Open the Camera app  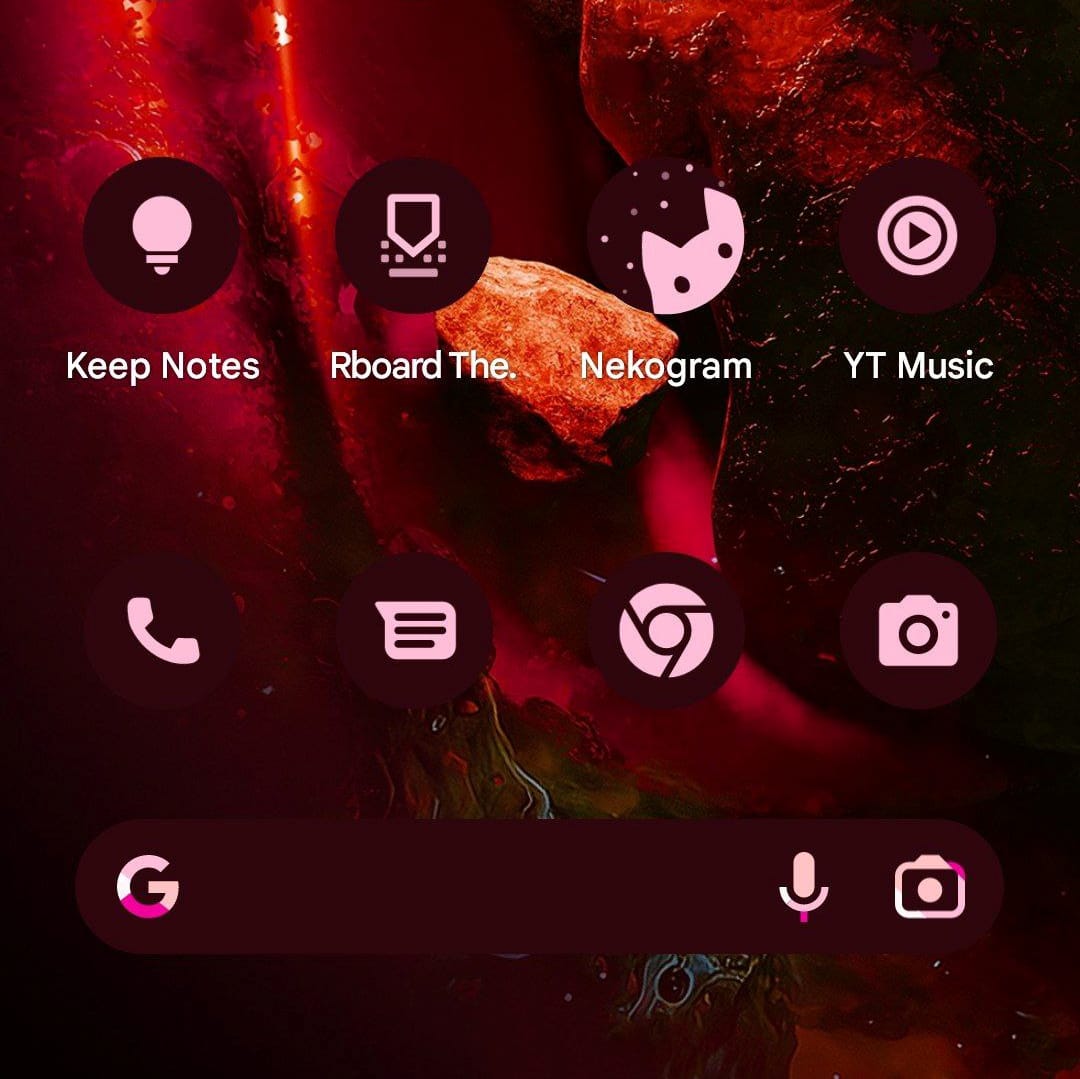[x=918, y=631]
